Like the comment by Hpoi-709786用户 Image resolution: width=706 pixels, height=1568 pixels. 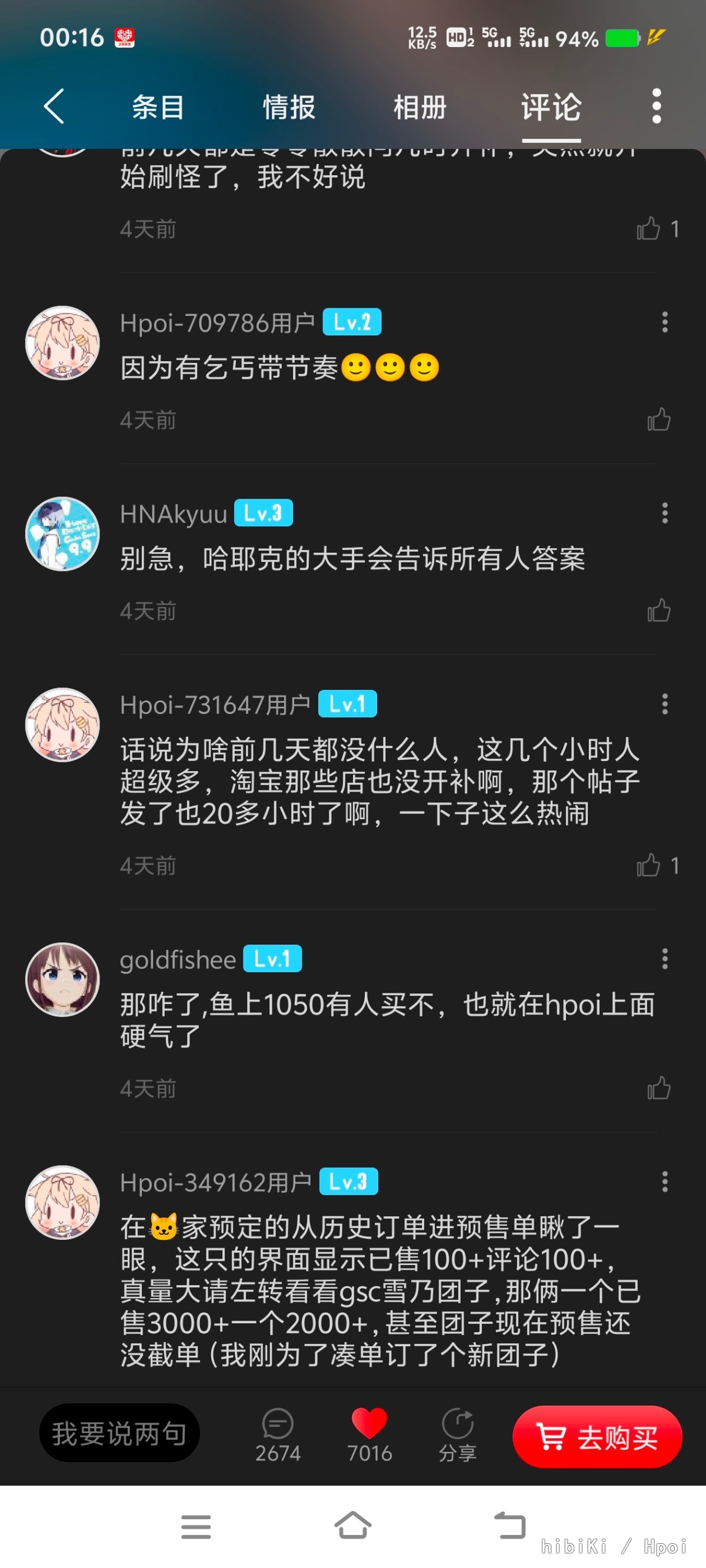(x=658, y=420)
